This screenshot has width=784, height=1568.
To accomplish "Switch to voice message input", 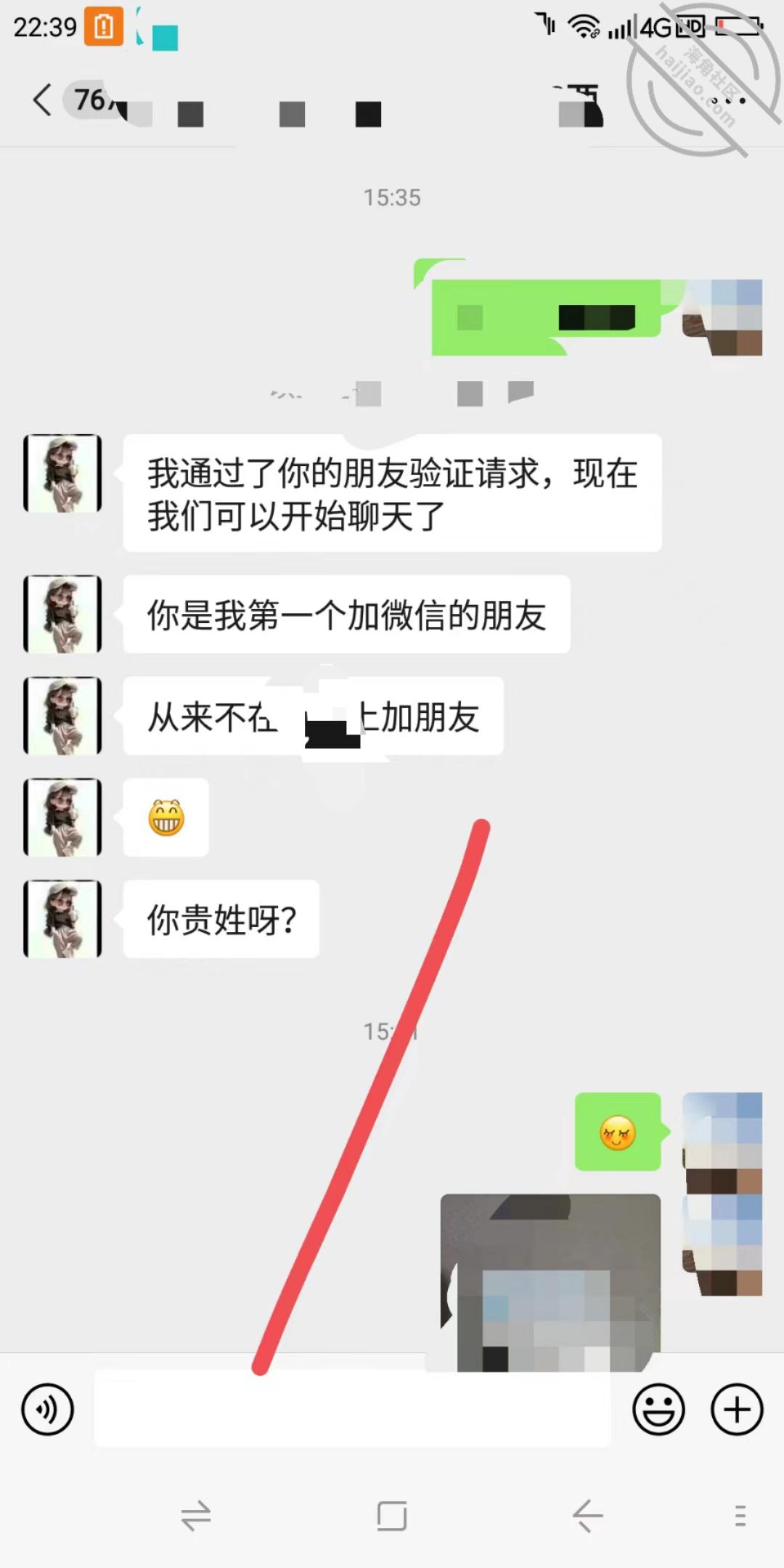I will pyautogui.click(x=48, y=1410).
